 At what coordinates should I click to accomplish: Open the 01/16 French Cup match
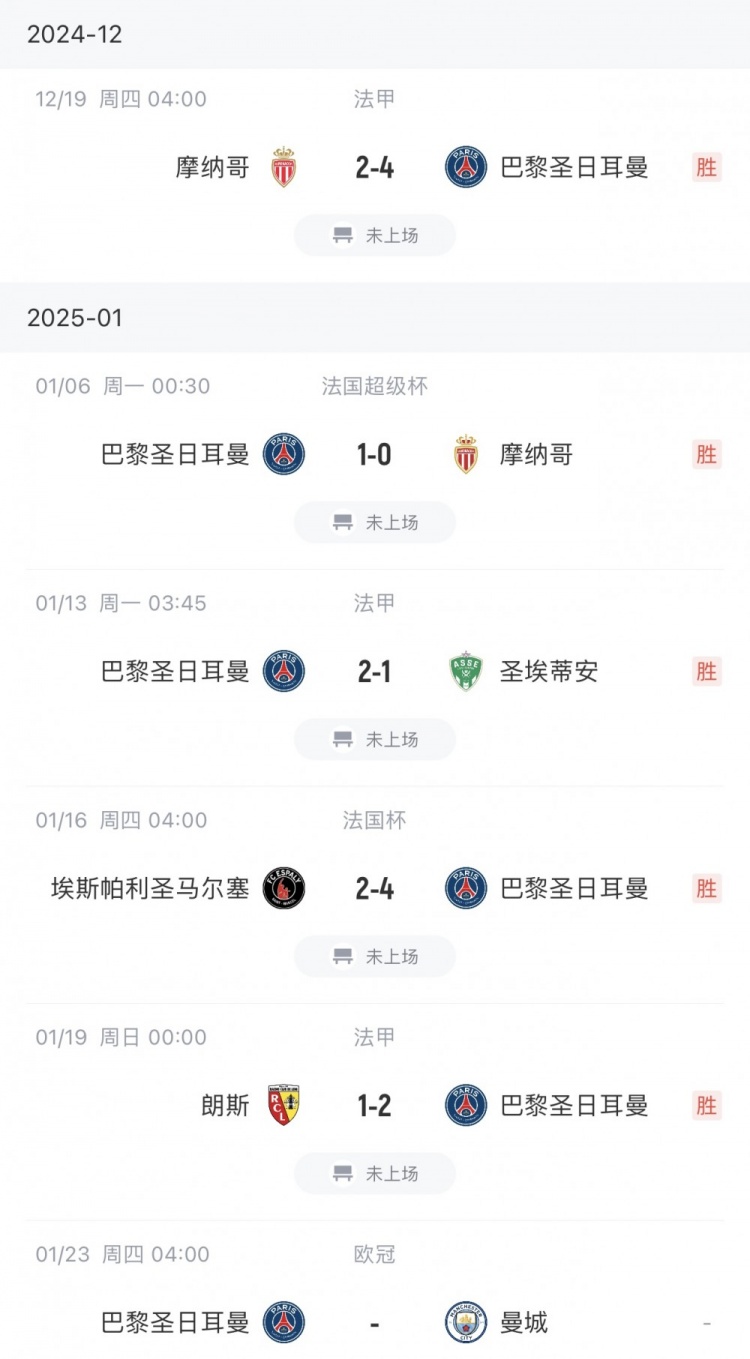(x=374, y=888)
